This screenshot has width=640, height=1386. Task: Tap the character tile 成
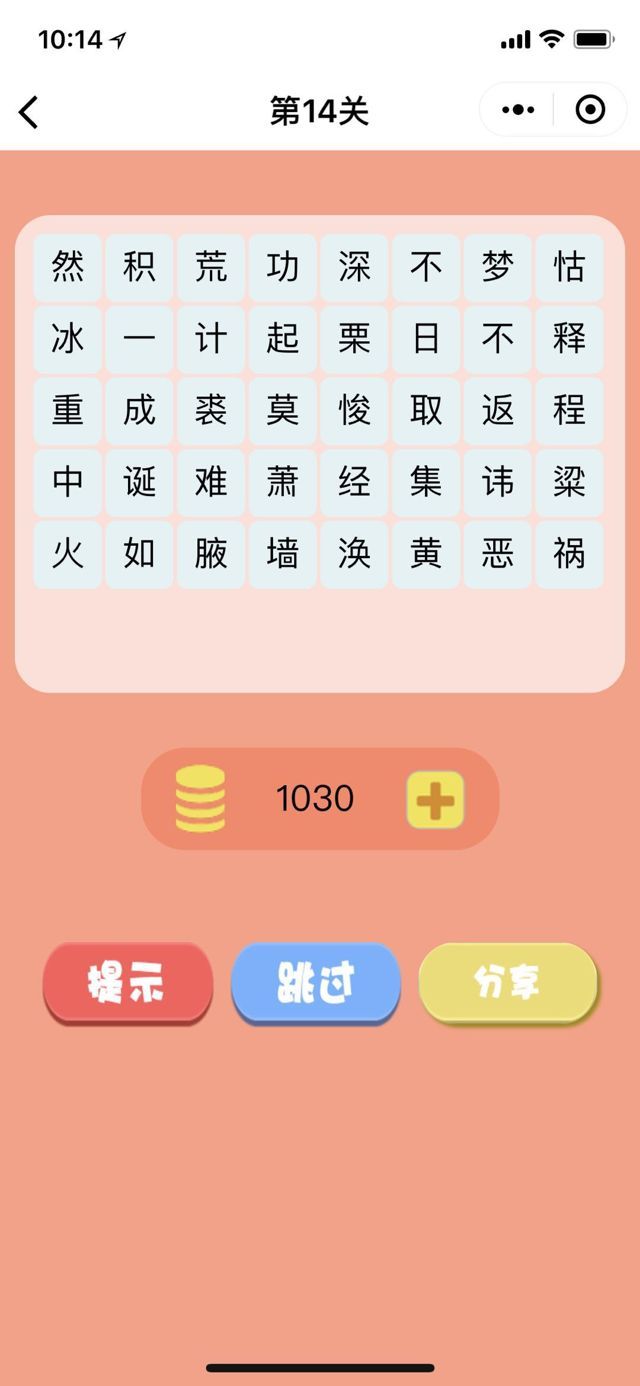pyautogui.click(x=140, y=410)
